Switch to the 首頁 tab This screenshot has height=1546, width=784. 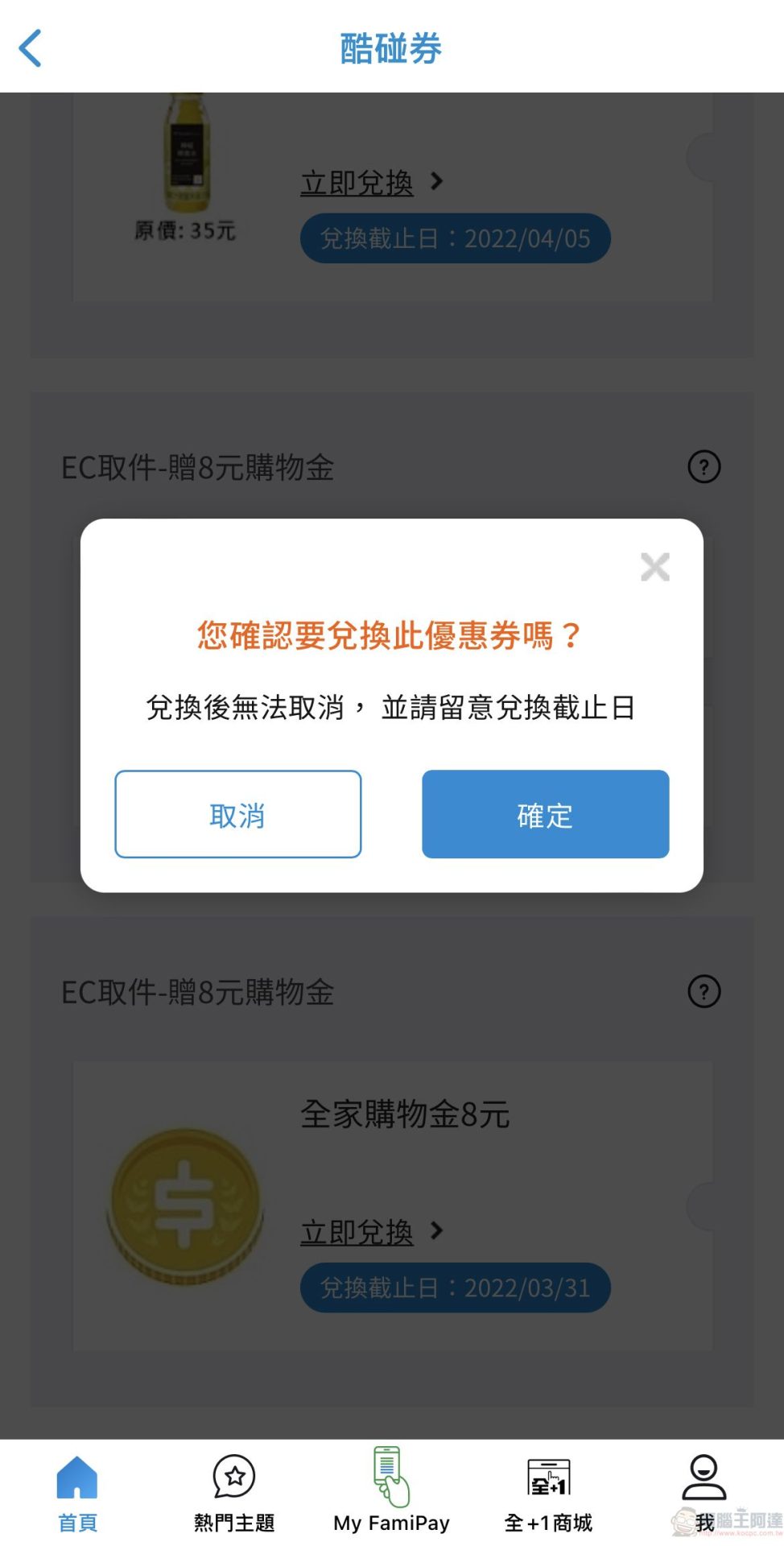point(77,1492)
